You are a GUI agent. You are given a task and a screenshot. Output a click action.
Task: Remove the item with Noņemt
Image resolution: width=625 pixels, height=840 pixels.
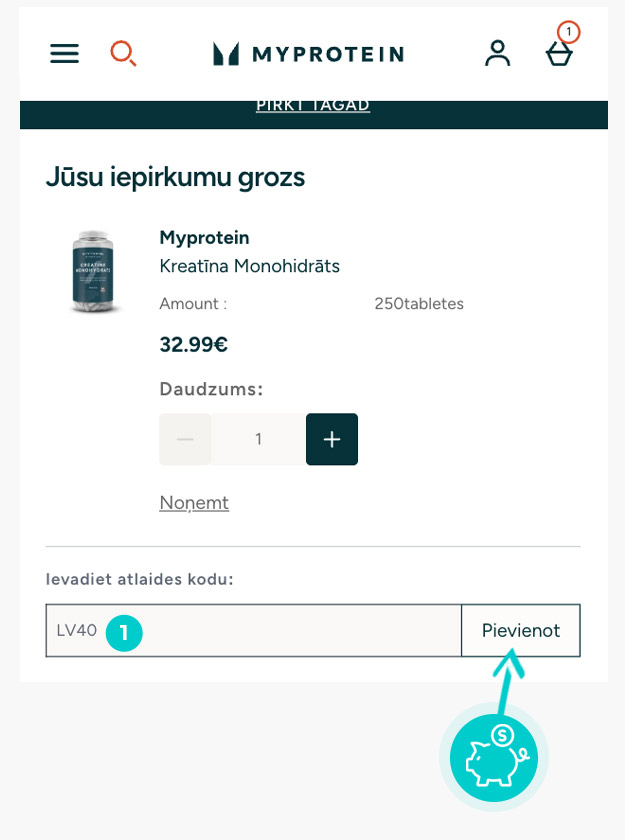[x=194, y=503]
